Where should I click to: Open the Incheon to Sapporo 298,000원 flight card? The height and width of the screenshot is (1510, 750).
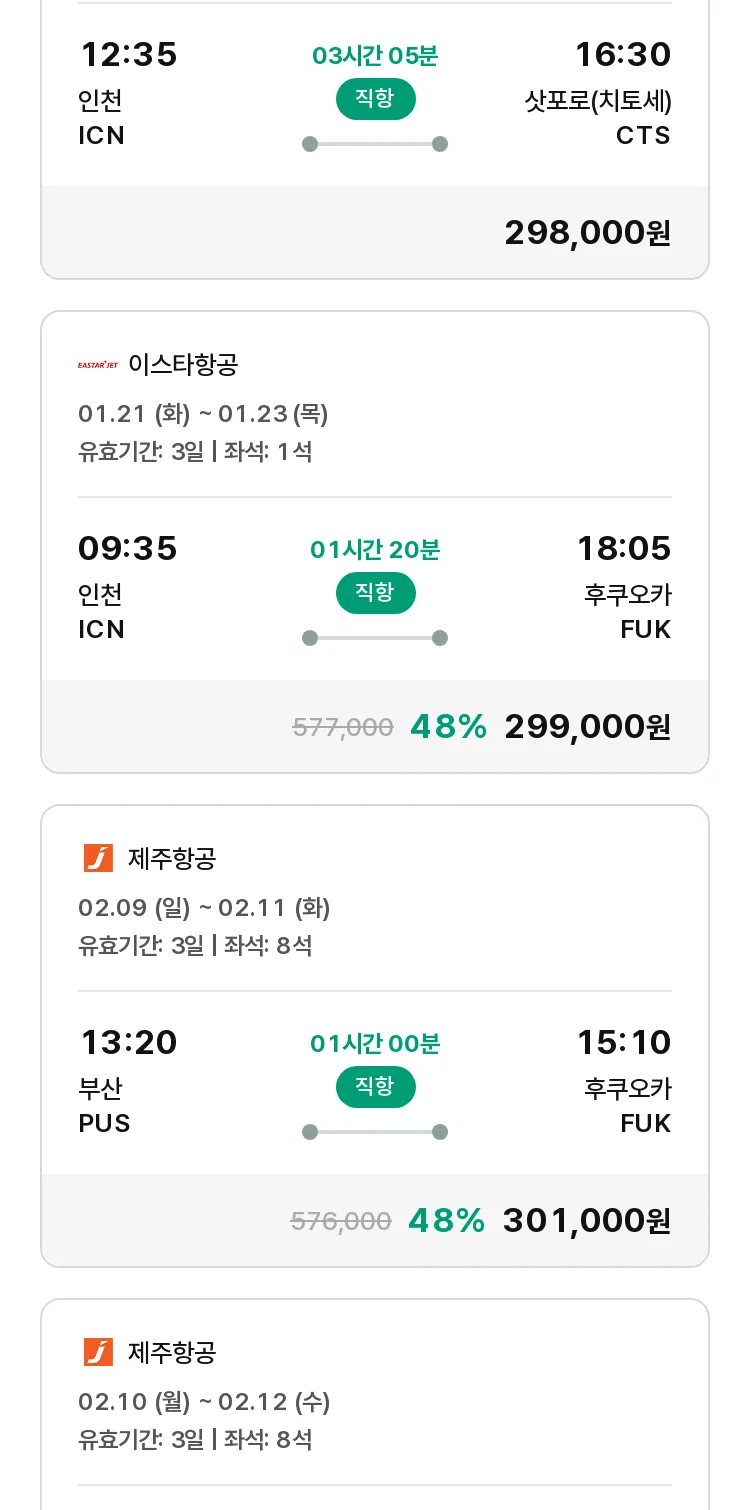tap(375, 140)
